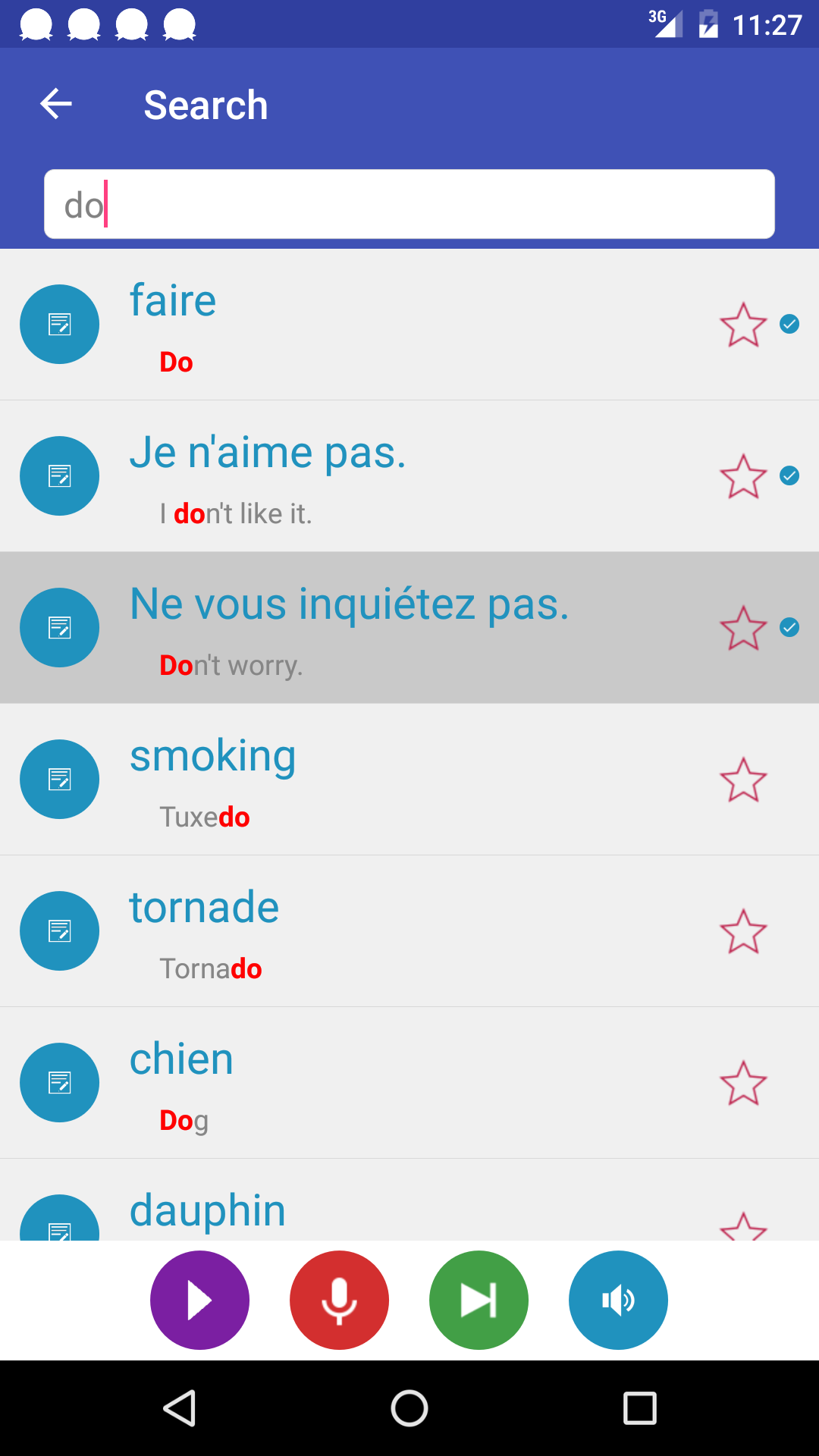Screen dimensions: 819x1456
Task: Open the "smoking" result for Tuxedo
Action: tap(379, 780)
